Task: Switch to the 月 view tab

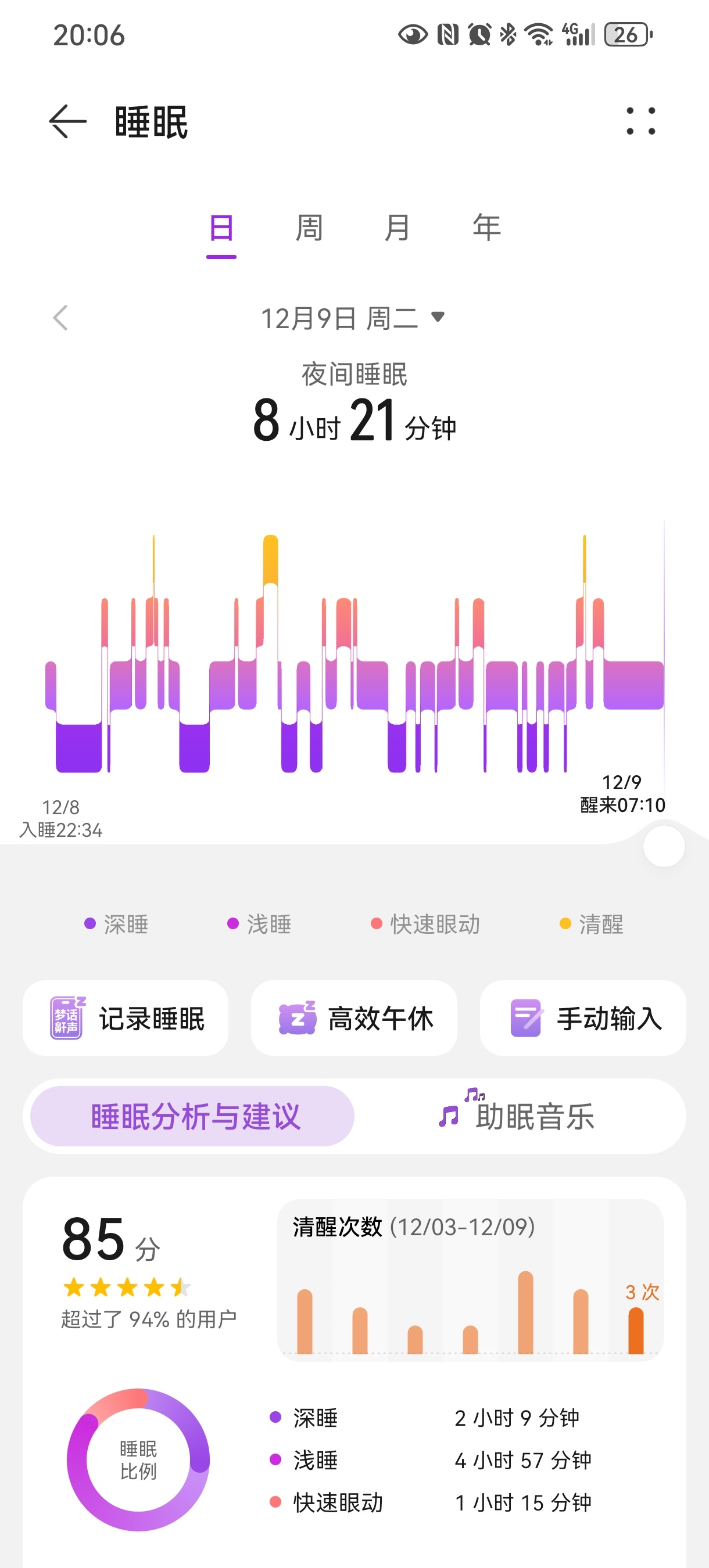Action: [x=397, y=229]
